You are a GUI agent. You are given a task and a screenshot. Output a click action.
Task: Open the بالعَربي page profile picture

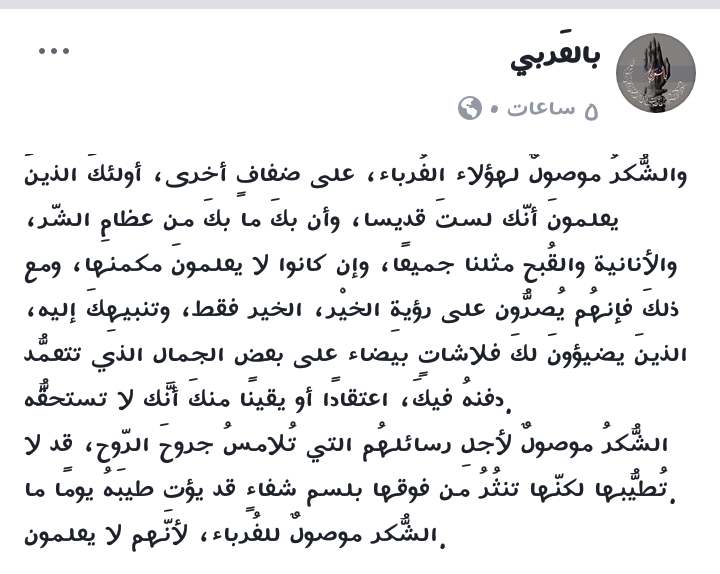point(655,73)
